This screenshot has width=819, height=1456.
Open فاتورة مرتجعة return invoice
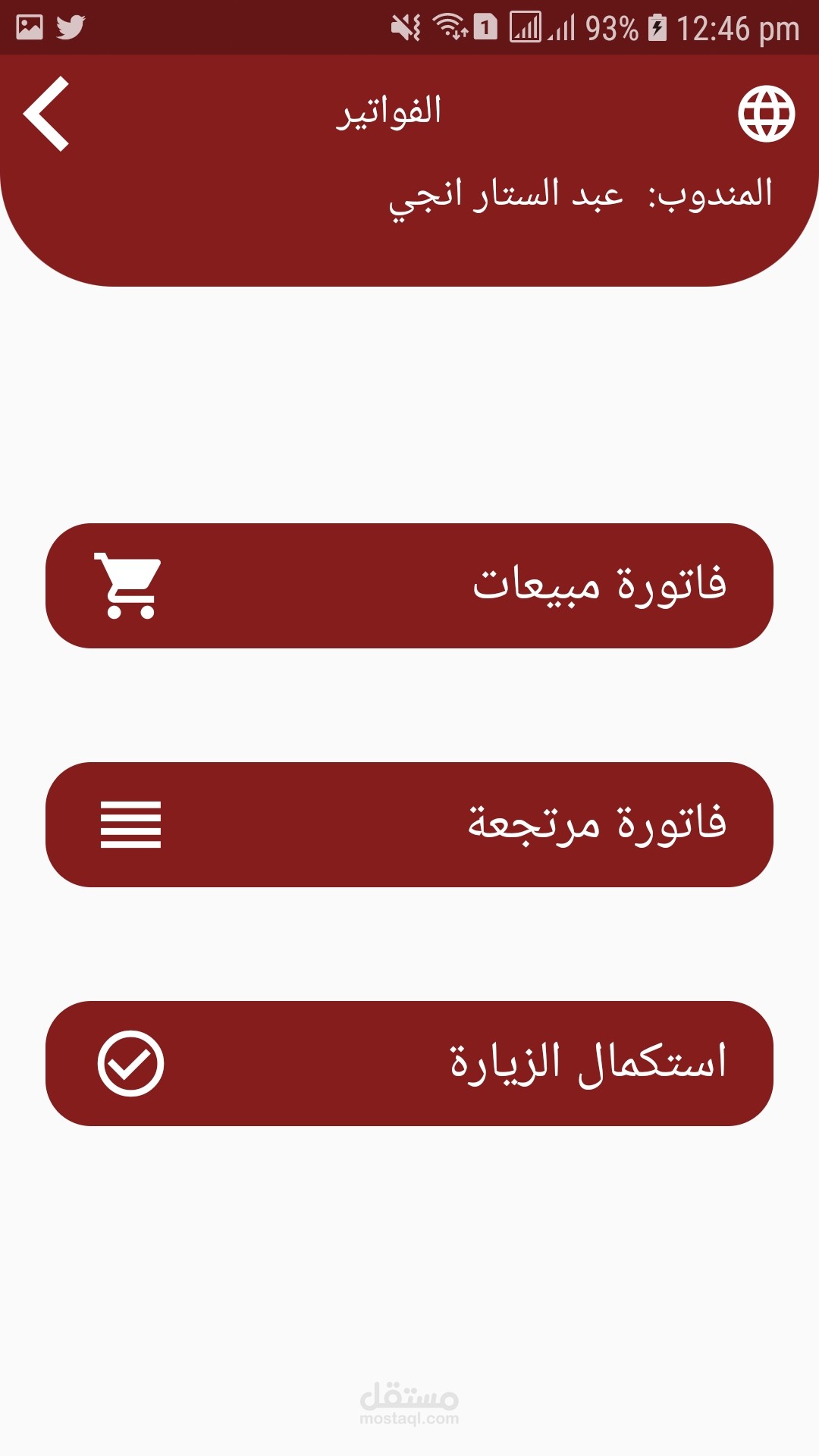(409, 824)
